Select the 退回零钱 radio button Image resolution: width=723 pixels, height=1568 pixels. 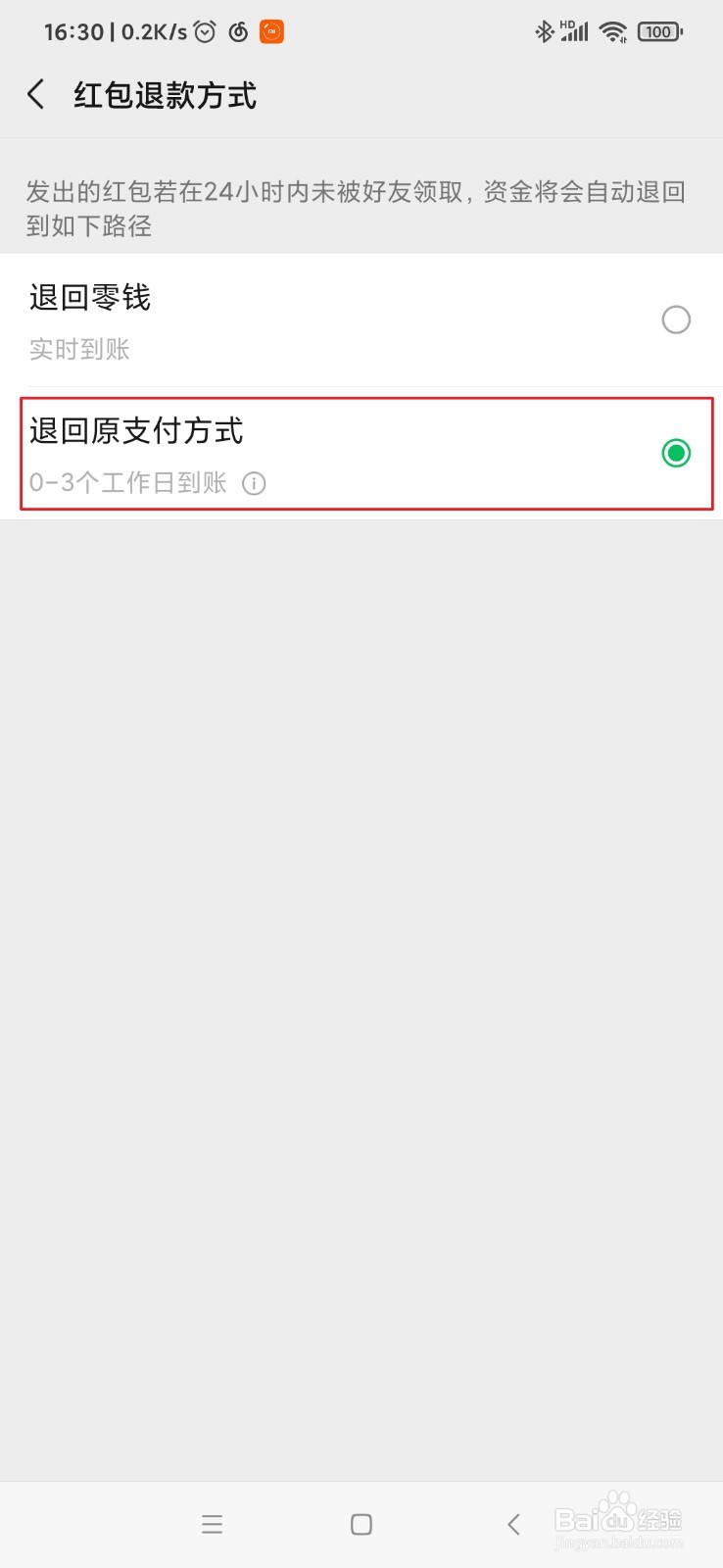pyautogui.click(x=676, y=319)
